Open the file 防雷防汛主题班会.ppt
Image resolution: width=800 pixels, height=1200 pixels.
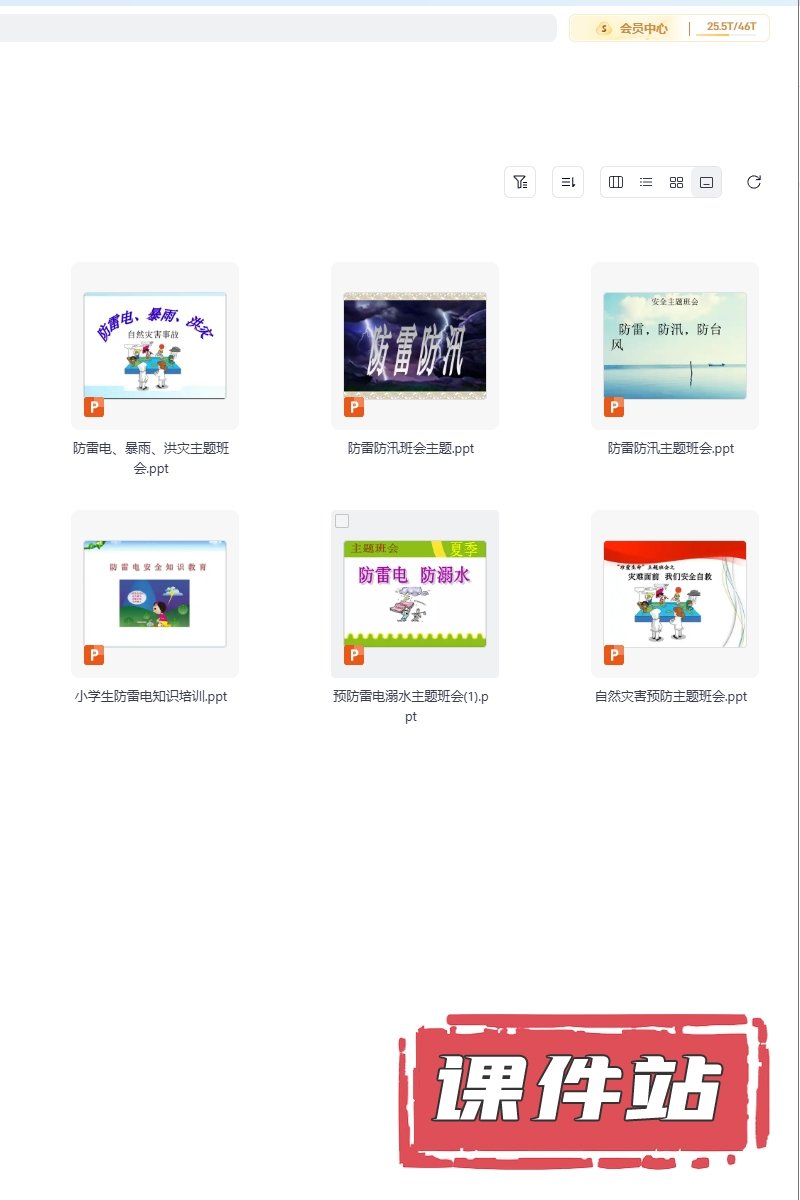click(x=675, y=346)
